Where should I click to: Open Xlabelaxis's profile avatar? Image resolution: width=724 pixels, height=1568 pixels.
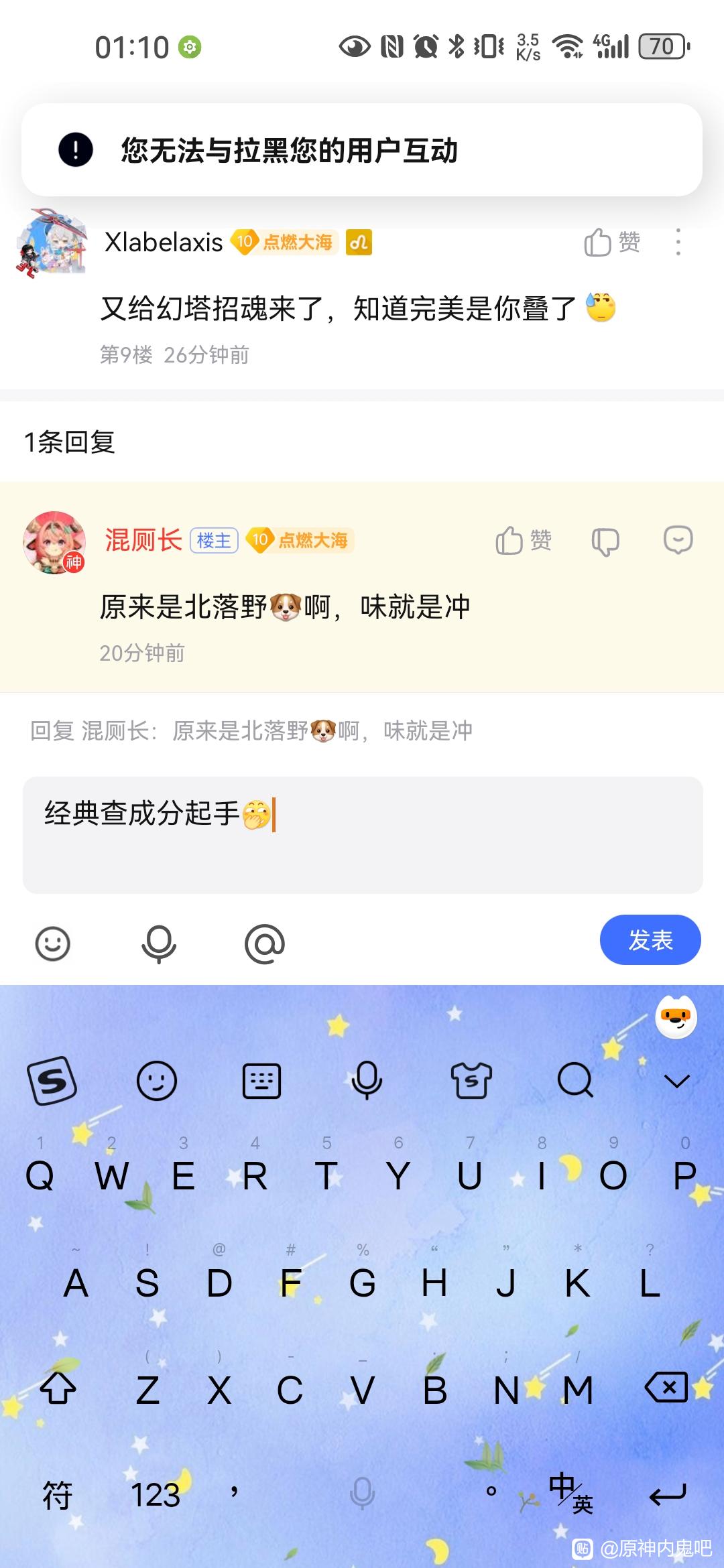51,242
